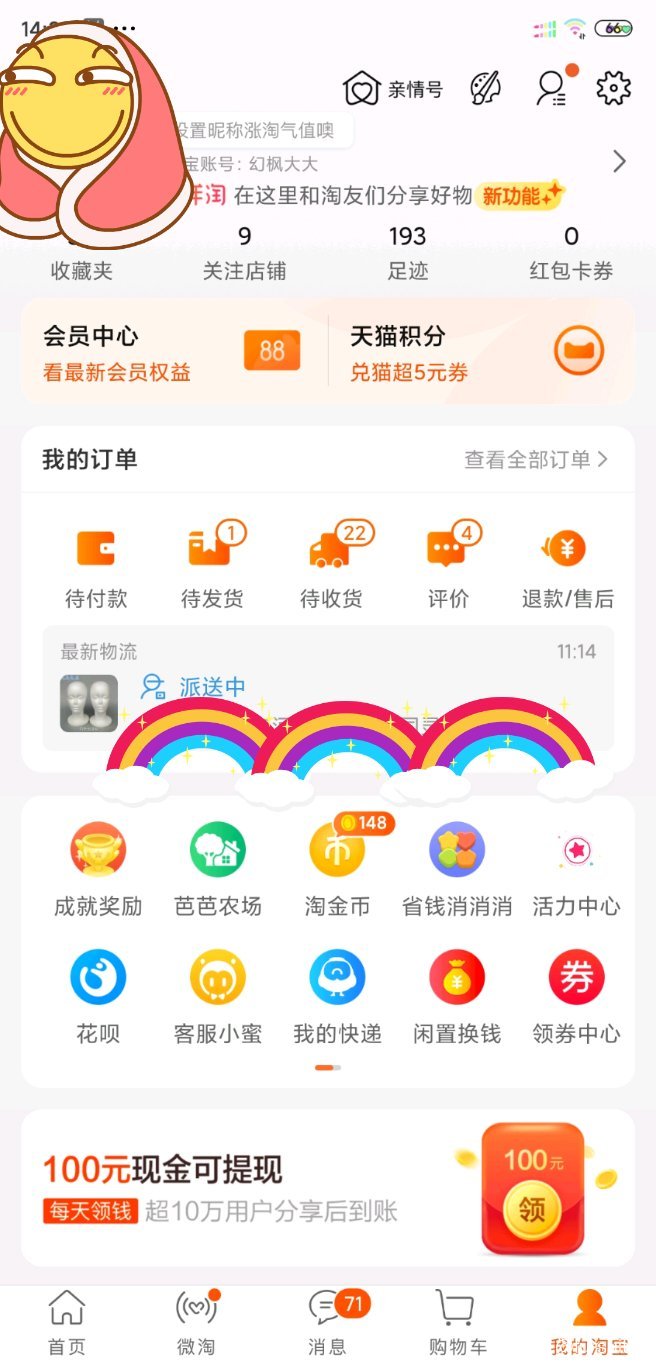This screenshot has width=656, height=1365.
Task: Open the 亲情号 family account
Action: coord(393,89)
